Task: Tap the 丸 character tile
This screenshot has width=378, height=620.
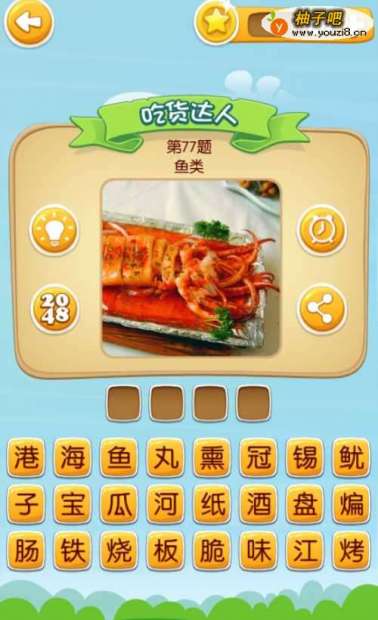Action: [166, 457]
